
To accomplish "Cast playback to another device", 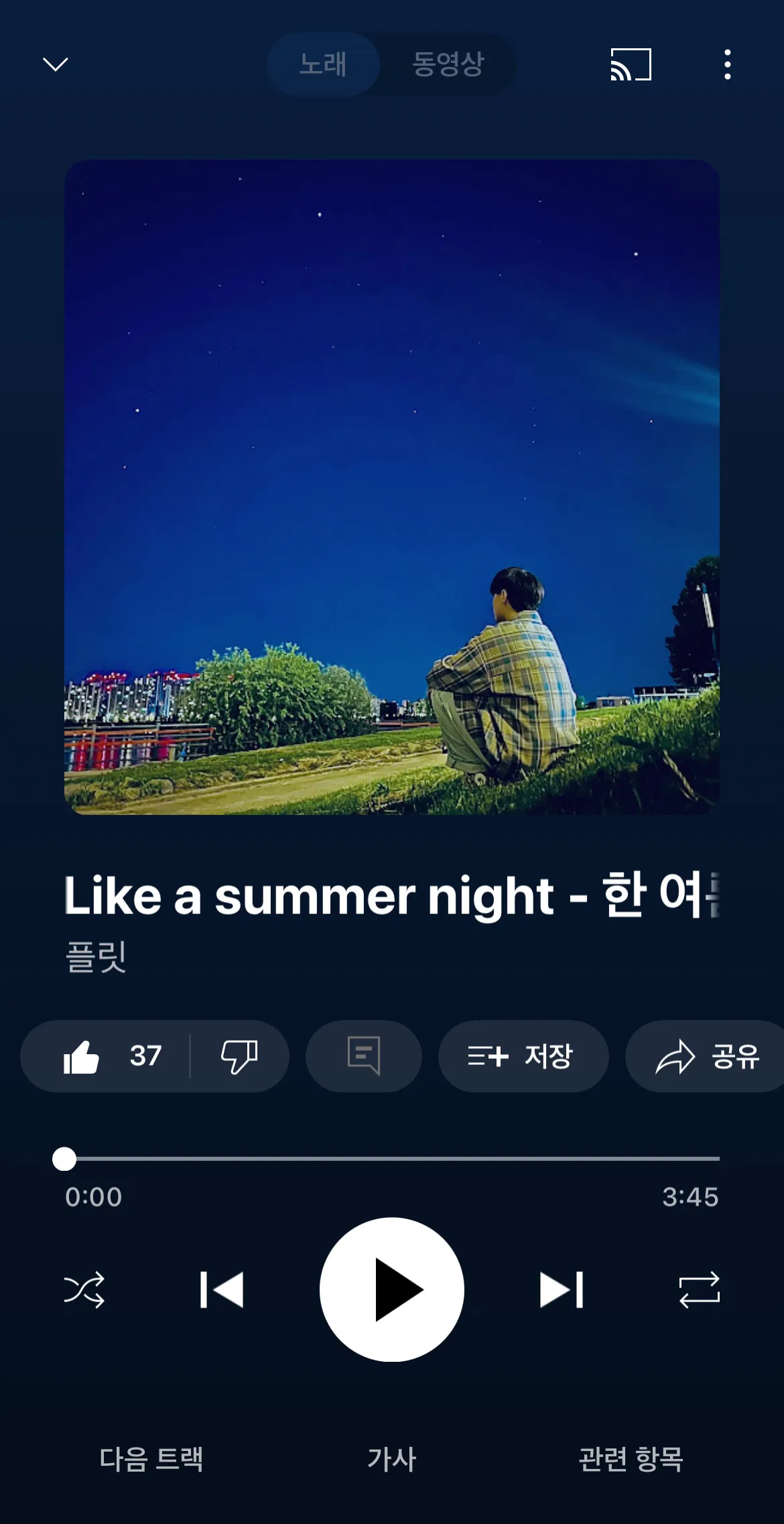I will coord(630,65).
